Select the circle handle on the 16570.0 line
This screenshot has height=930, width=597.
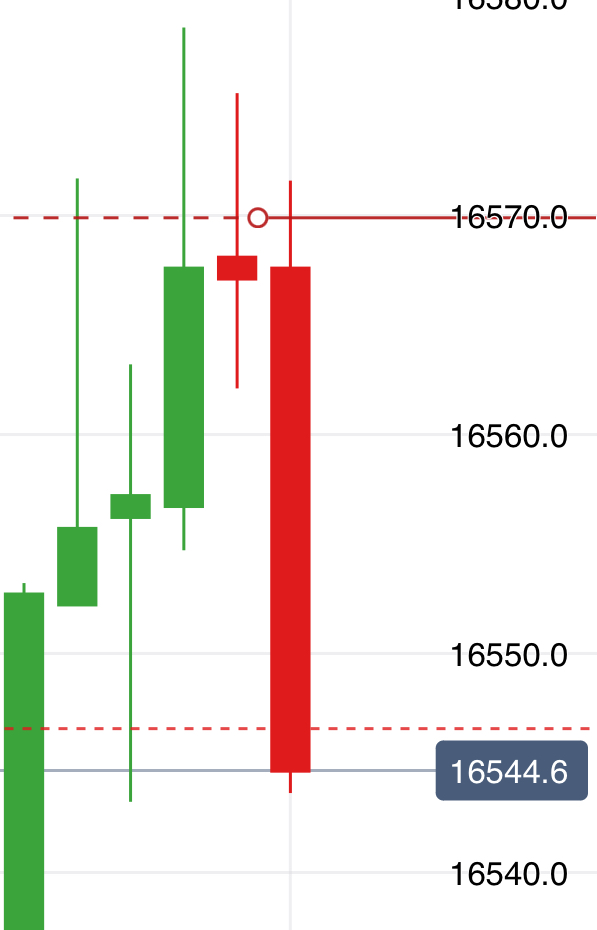pyautogui.click(x=257, y=218)
